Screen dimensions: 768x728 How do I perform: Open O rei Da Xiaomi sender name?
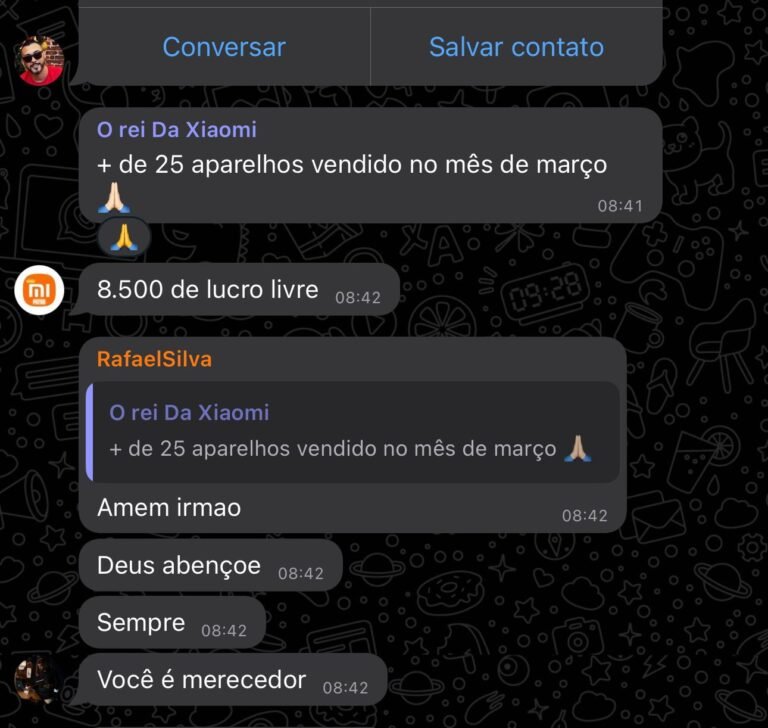(176, 129)
